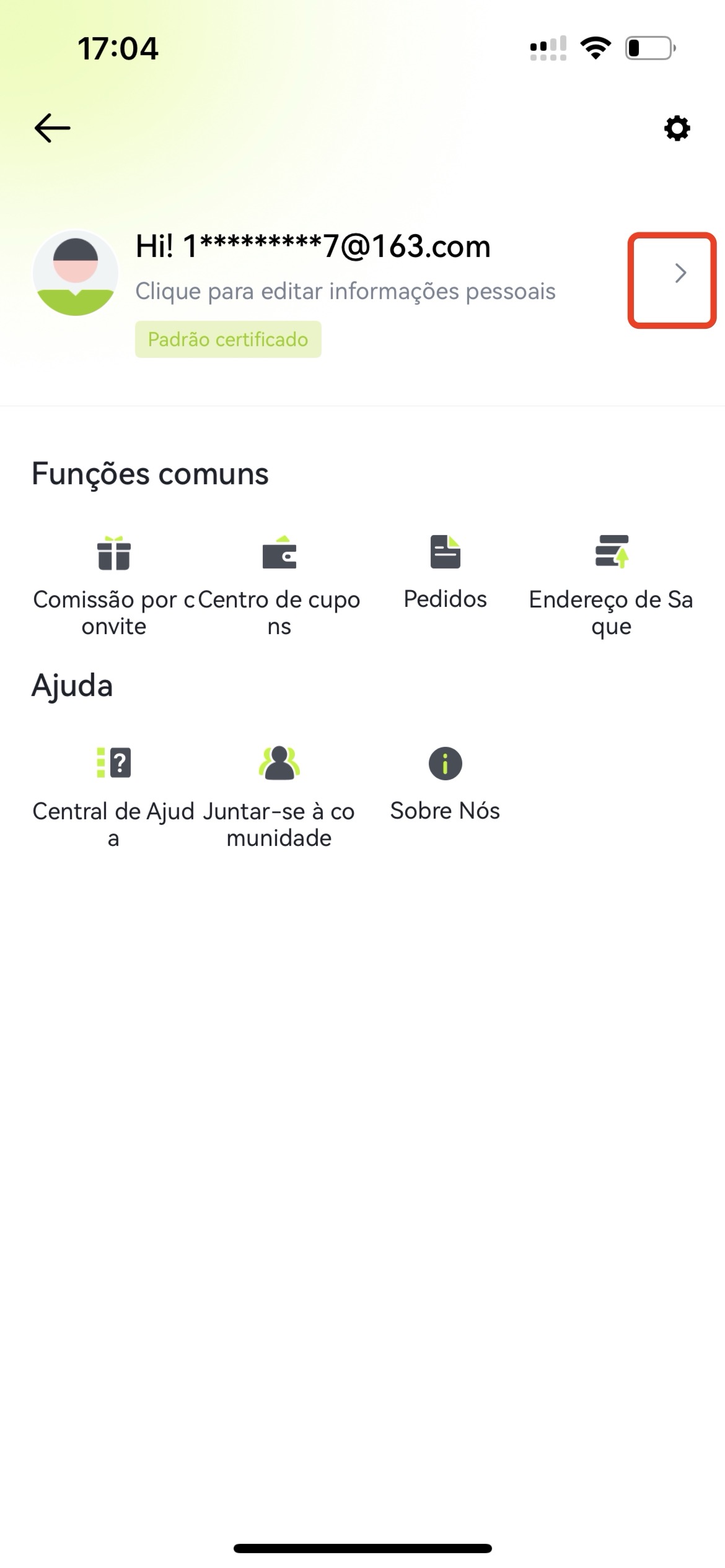Tap the chevron to edit personal info
Image resolution: width=725 pixels, height=1568 pixels.
click(680, 273)
